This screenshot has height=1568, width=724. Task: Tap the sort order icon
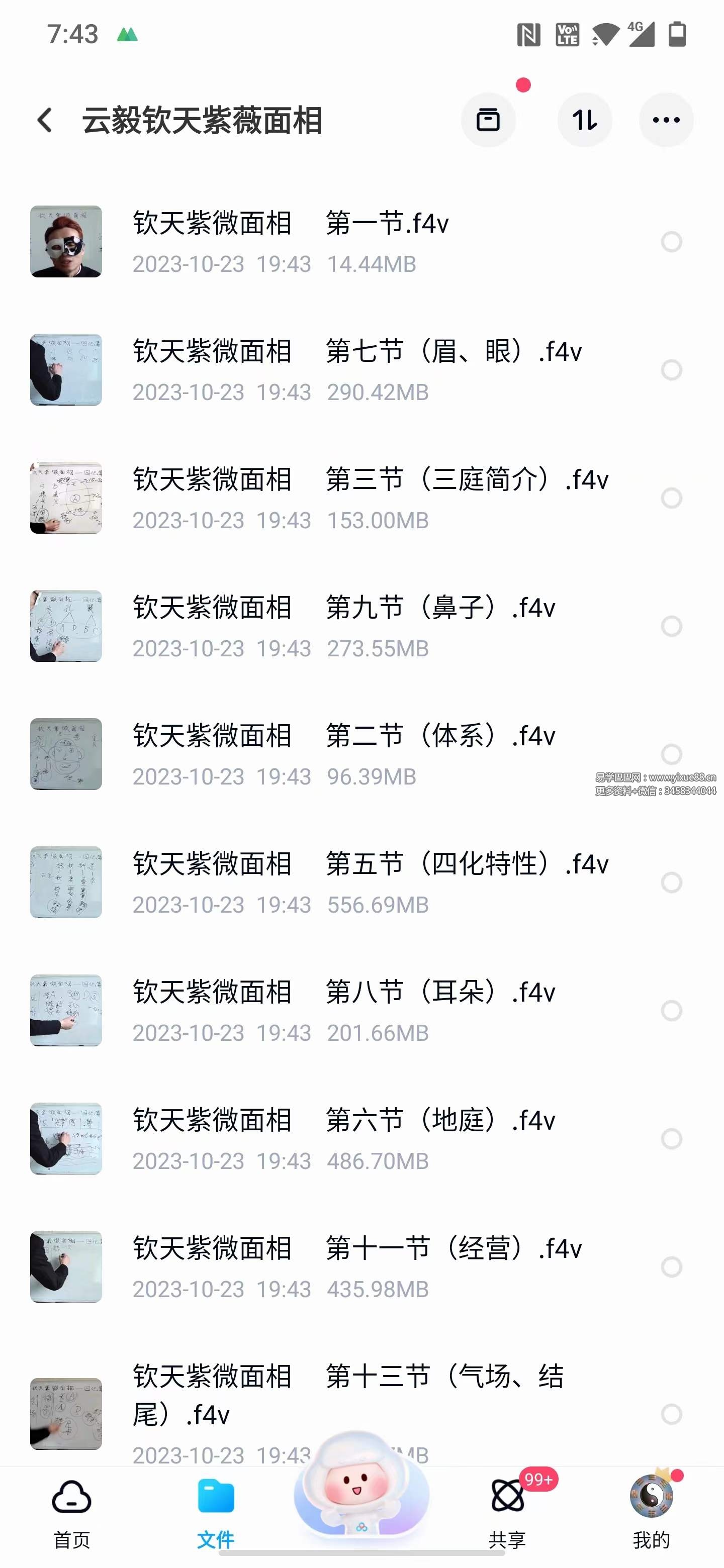[584, 119]
